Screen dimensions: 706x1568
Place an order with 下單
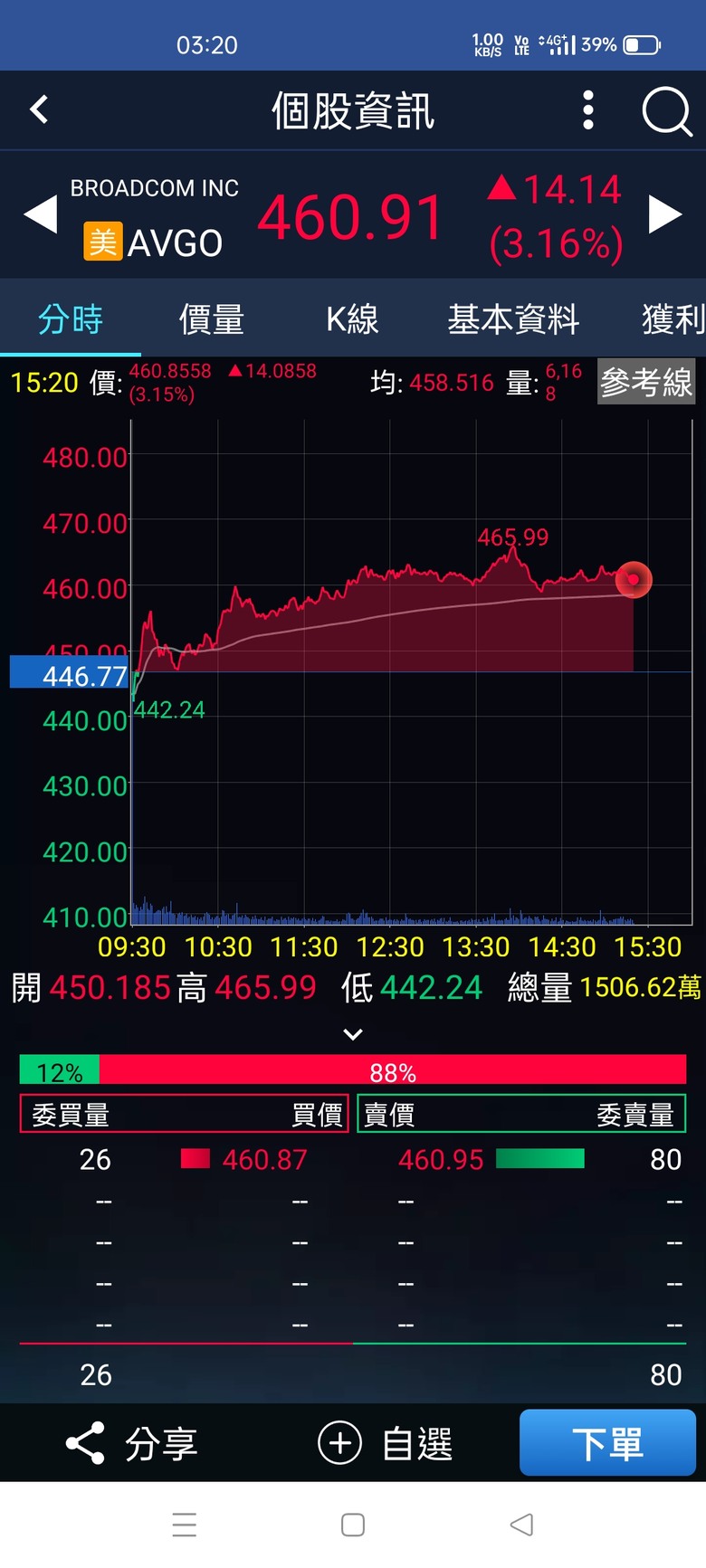[x=607, y=1443]
